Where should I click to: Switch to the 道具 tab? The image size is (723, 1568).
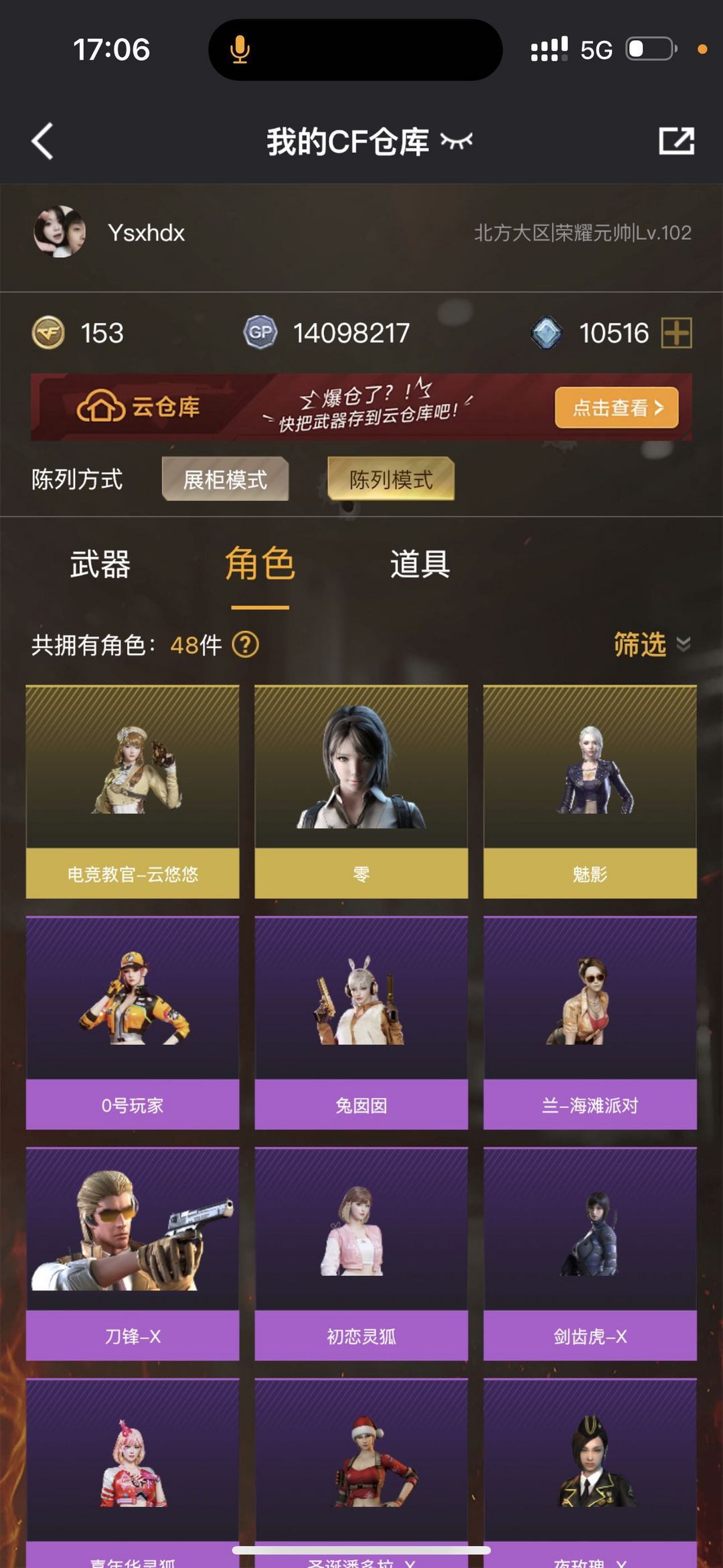tap(420, 564)
